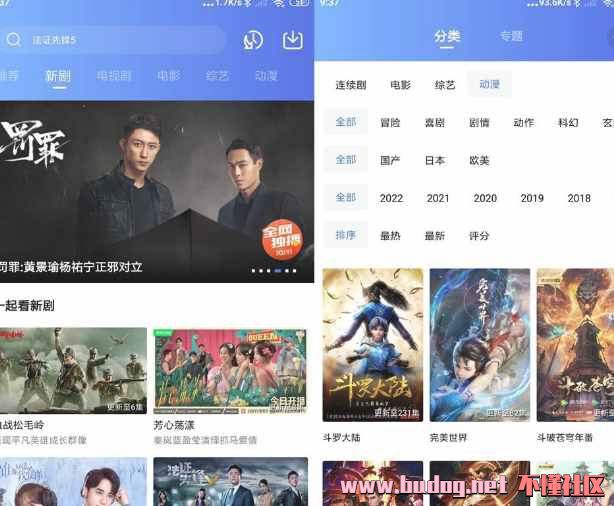Sort results by 最热
The height and width of the screenshot is (506, 614).
390,236
